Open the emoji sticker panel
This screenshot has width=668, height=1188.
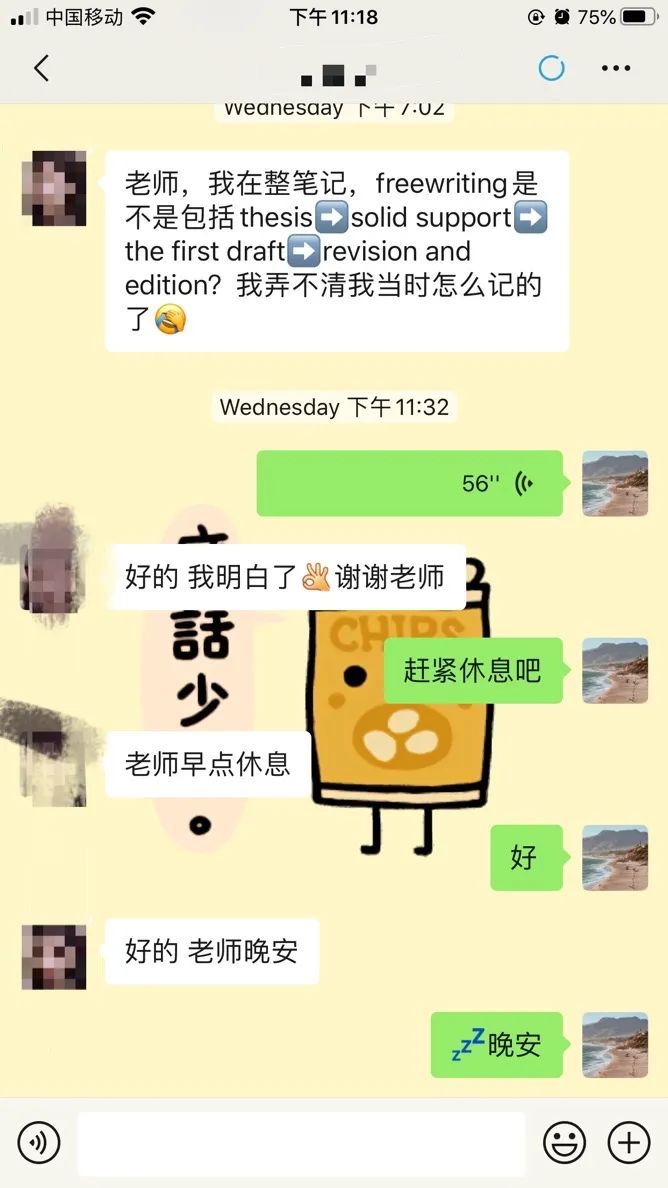564,1142
